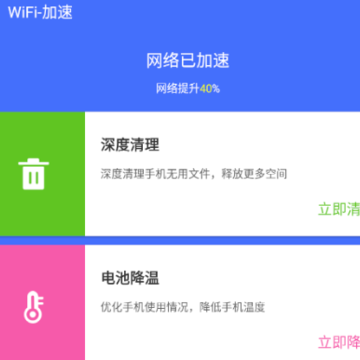Tap the green 立即清理 button

tap(339, 209)
